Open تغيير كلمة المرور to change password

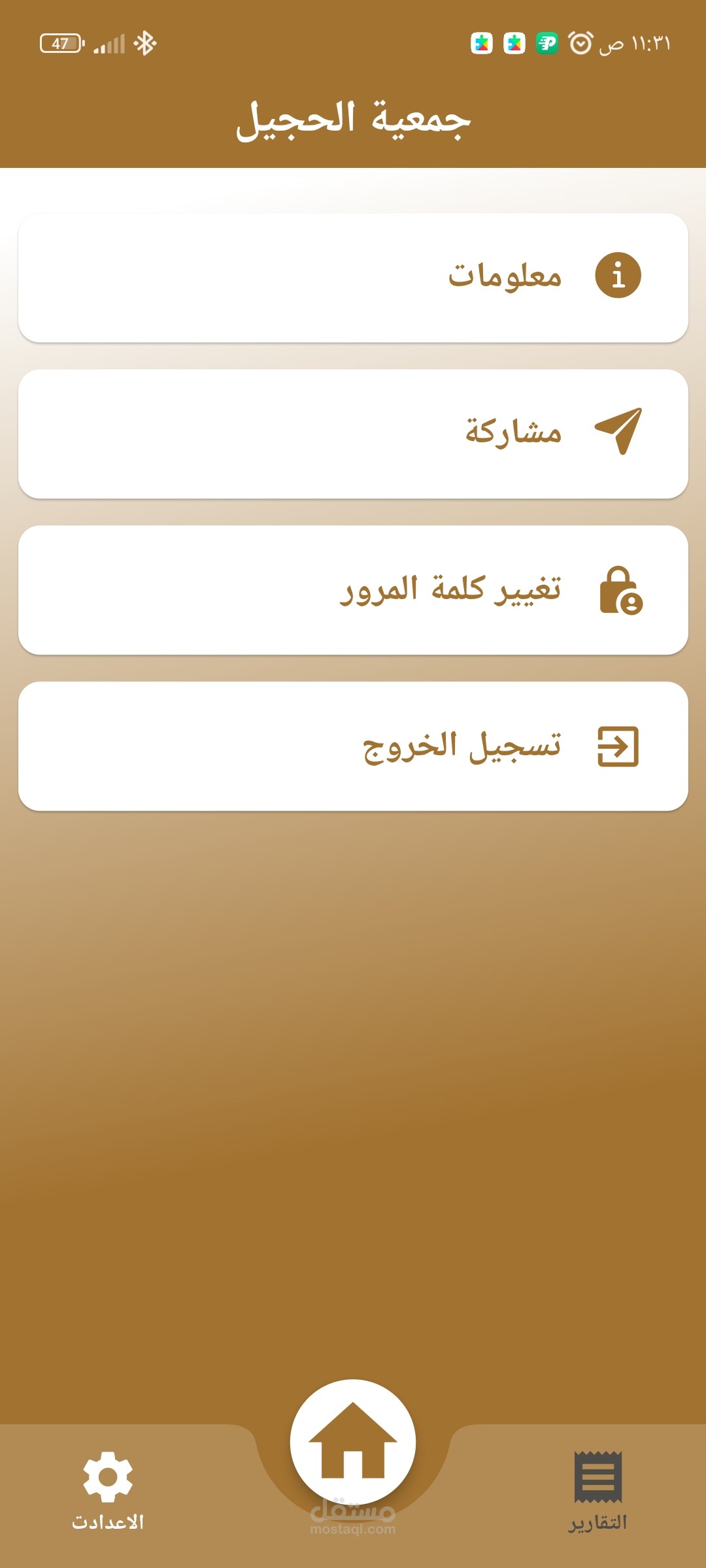[353, 590]
